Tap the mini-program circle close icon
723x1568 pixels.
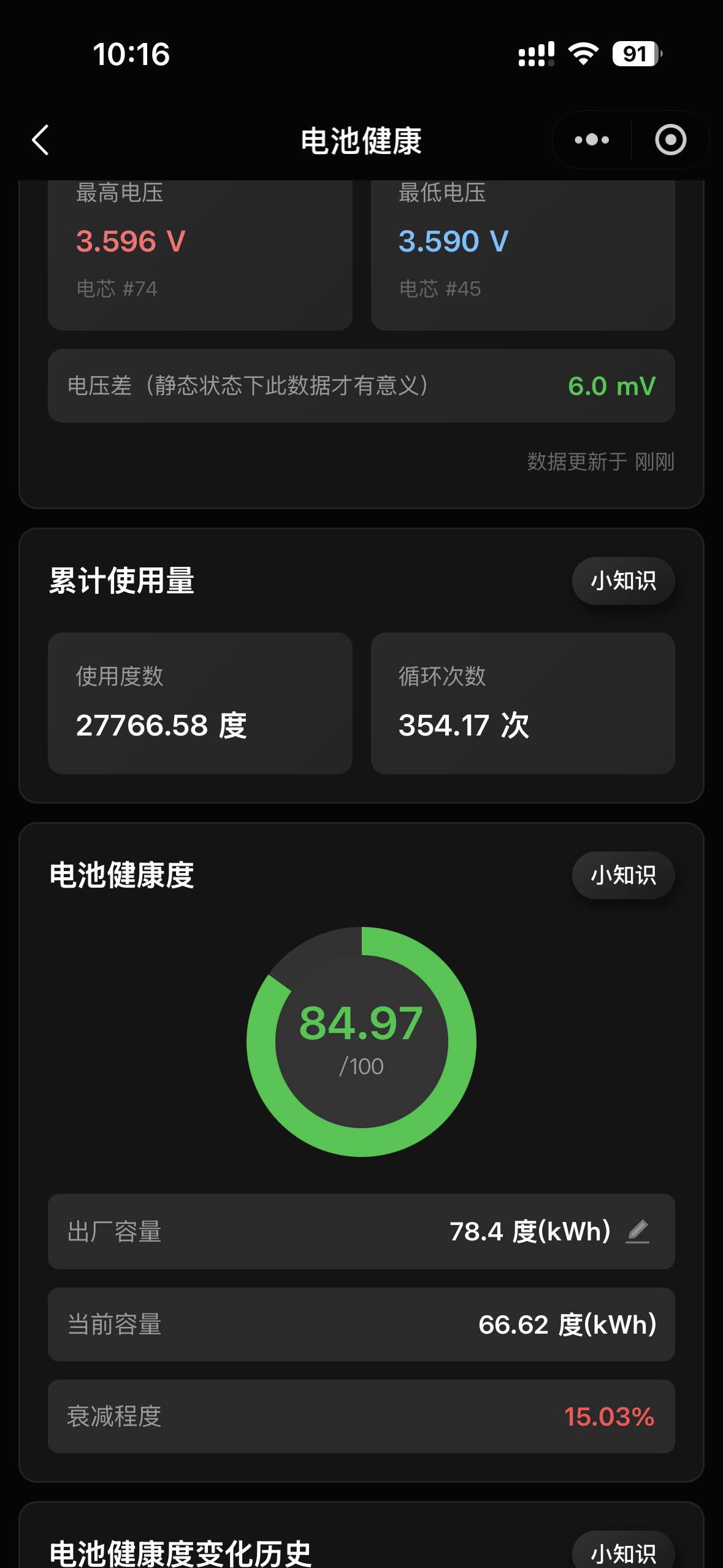tap(670, 140)
